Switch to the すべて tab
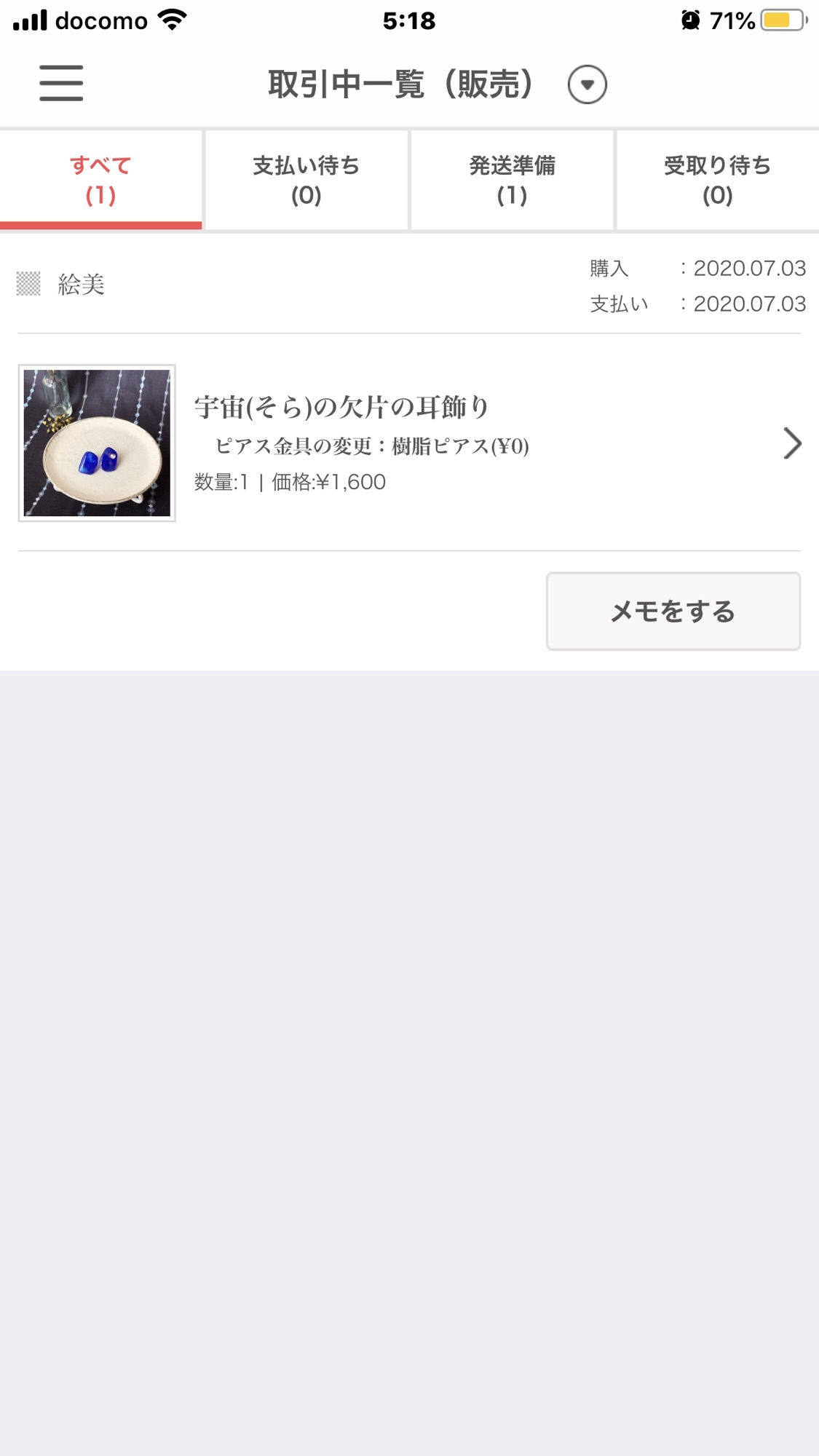The width and height of the screenshot is (819, 1456). coord(101,180)
